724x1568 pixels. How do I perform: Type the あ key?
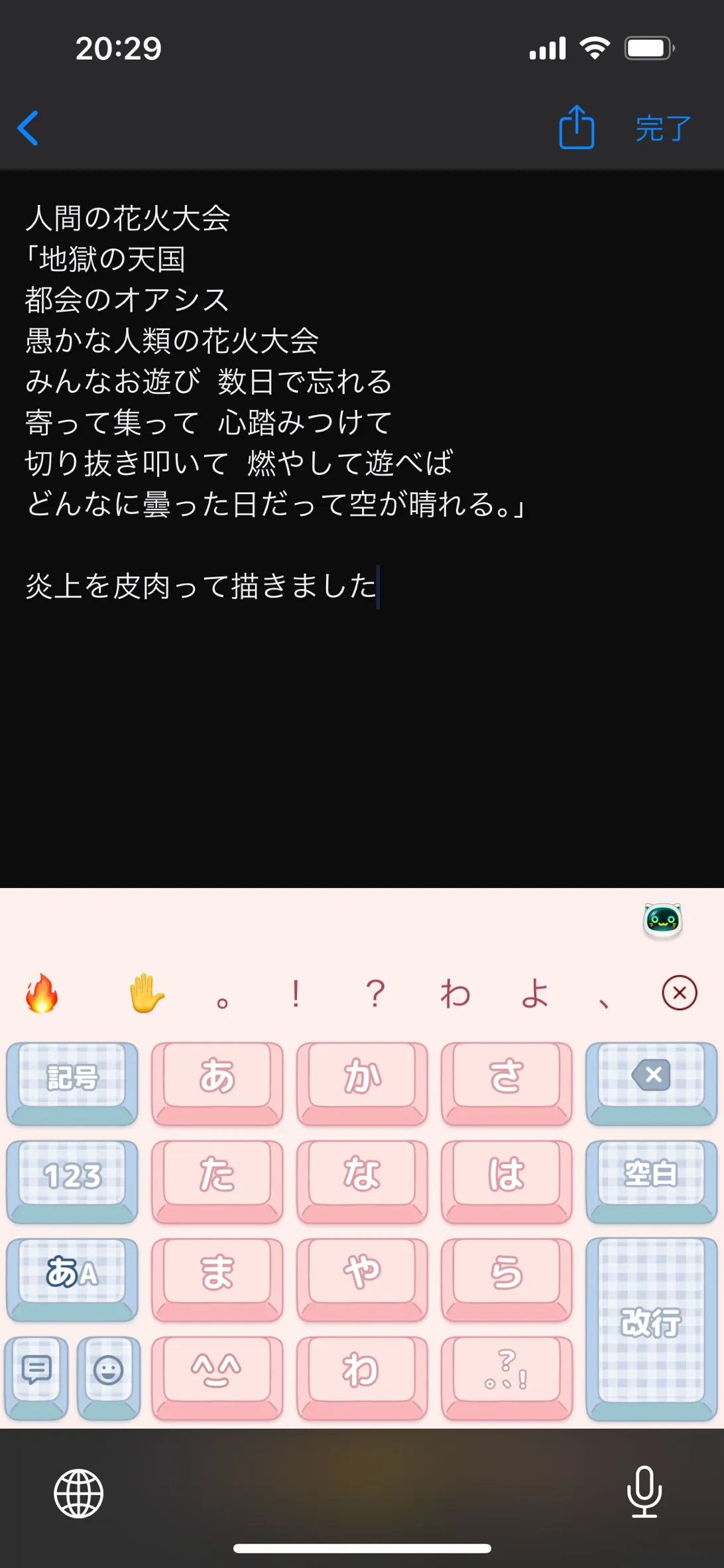pos(217,1082)
